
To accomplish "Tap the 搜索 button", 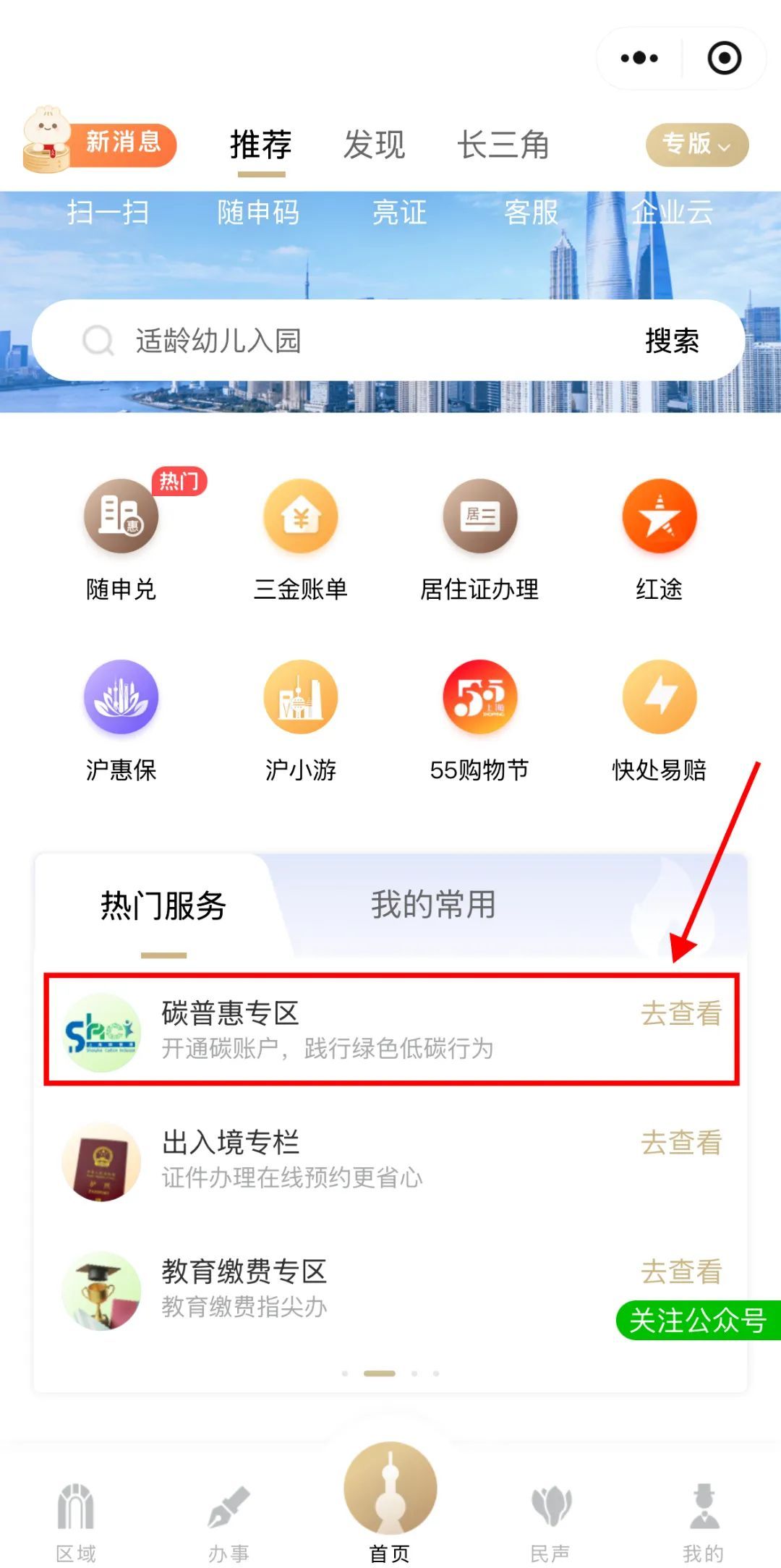I will (672, 341).
